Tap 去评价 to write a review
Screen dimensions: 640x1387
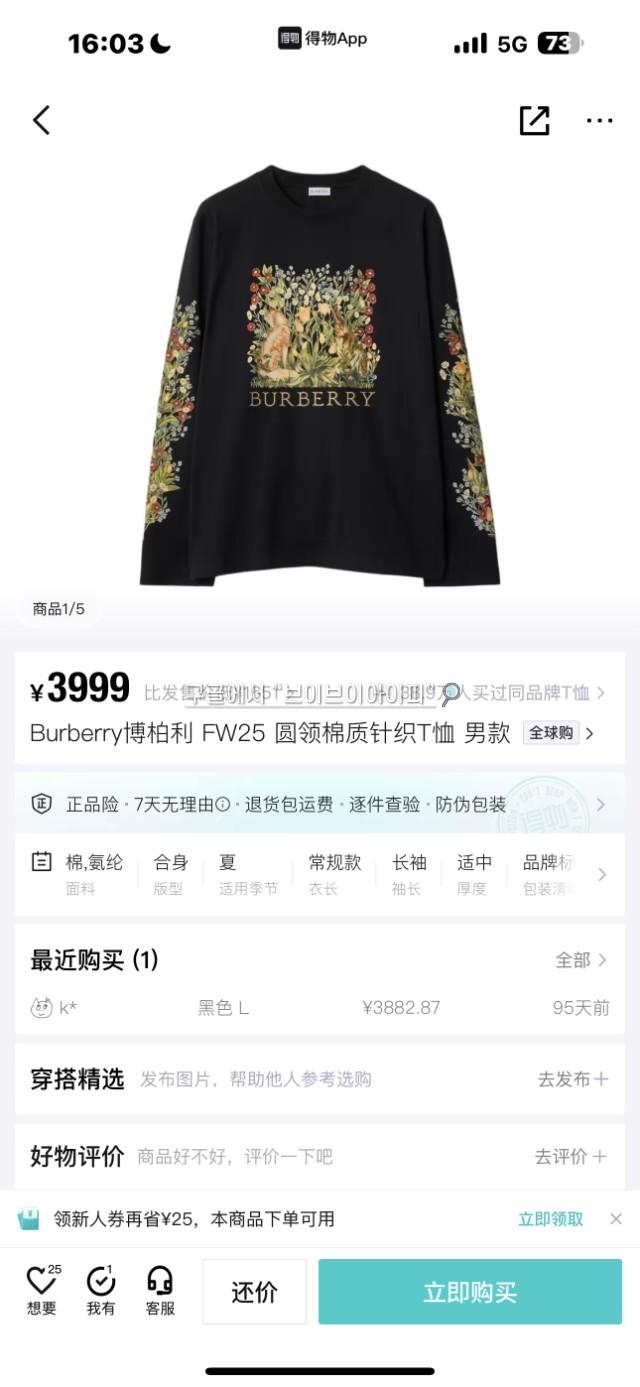(570, 1157)
